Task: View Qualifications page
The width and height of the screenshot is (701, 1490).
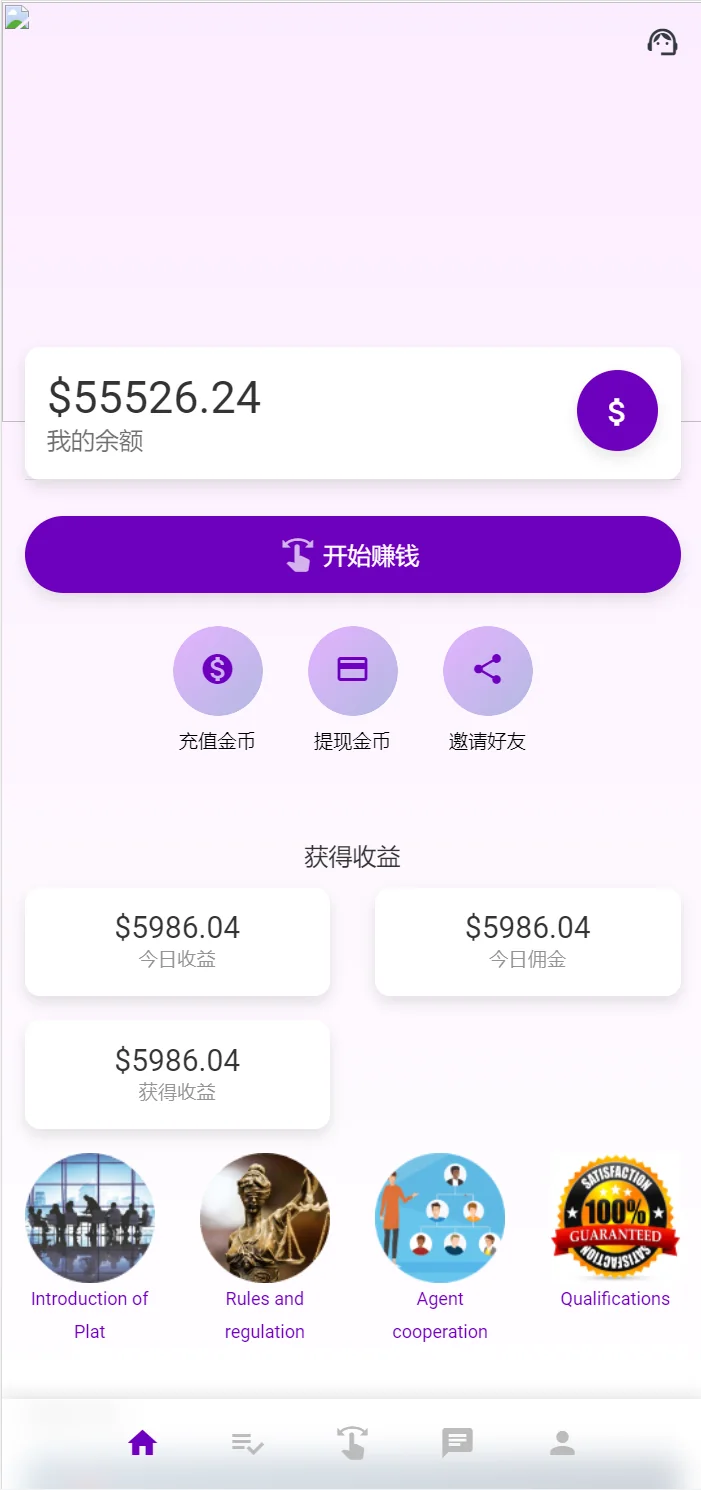Action: pos(615,1218)
